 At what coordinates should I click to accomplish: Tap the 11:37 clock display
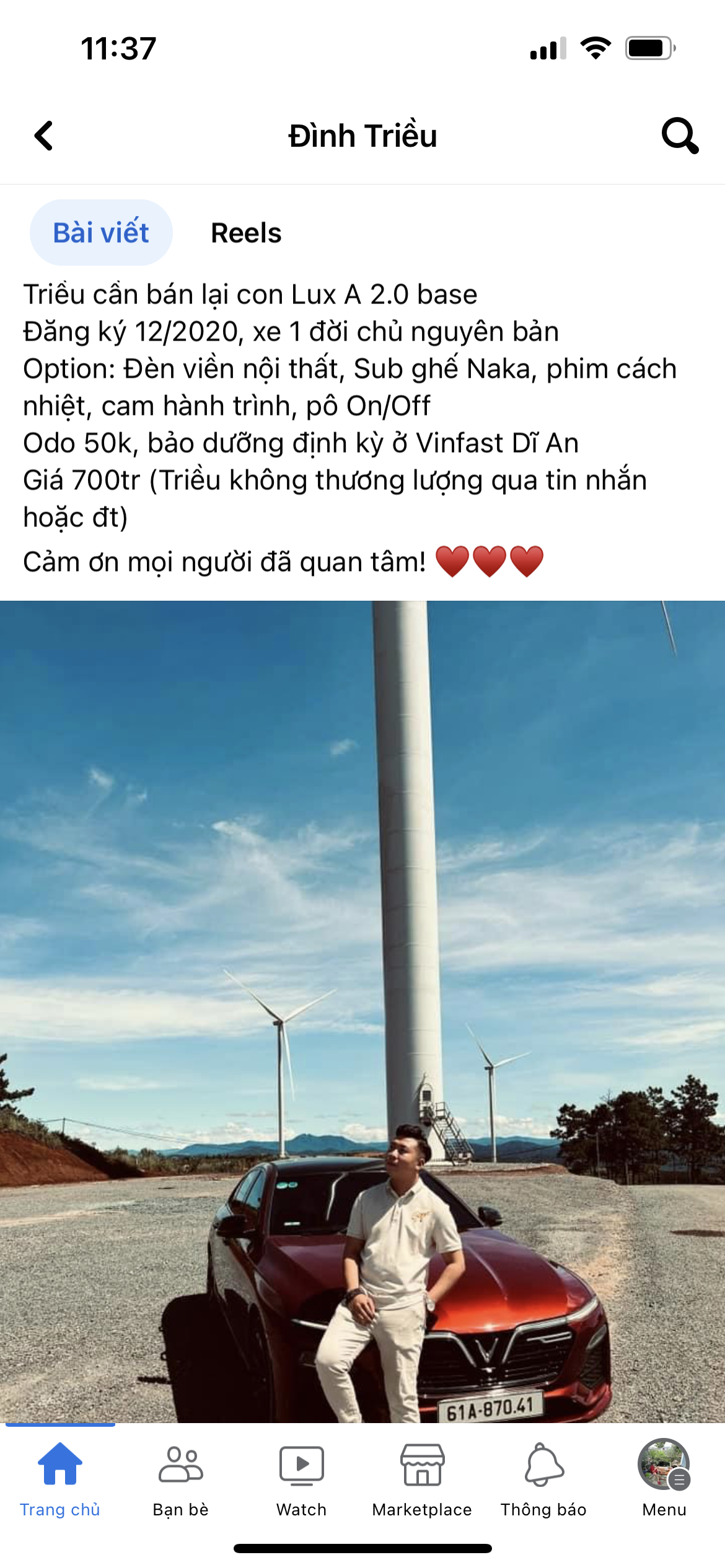118,46
